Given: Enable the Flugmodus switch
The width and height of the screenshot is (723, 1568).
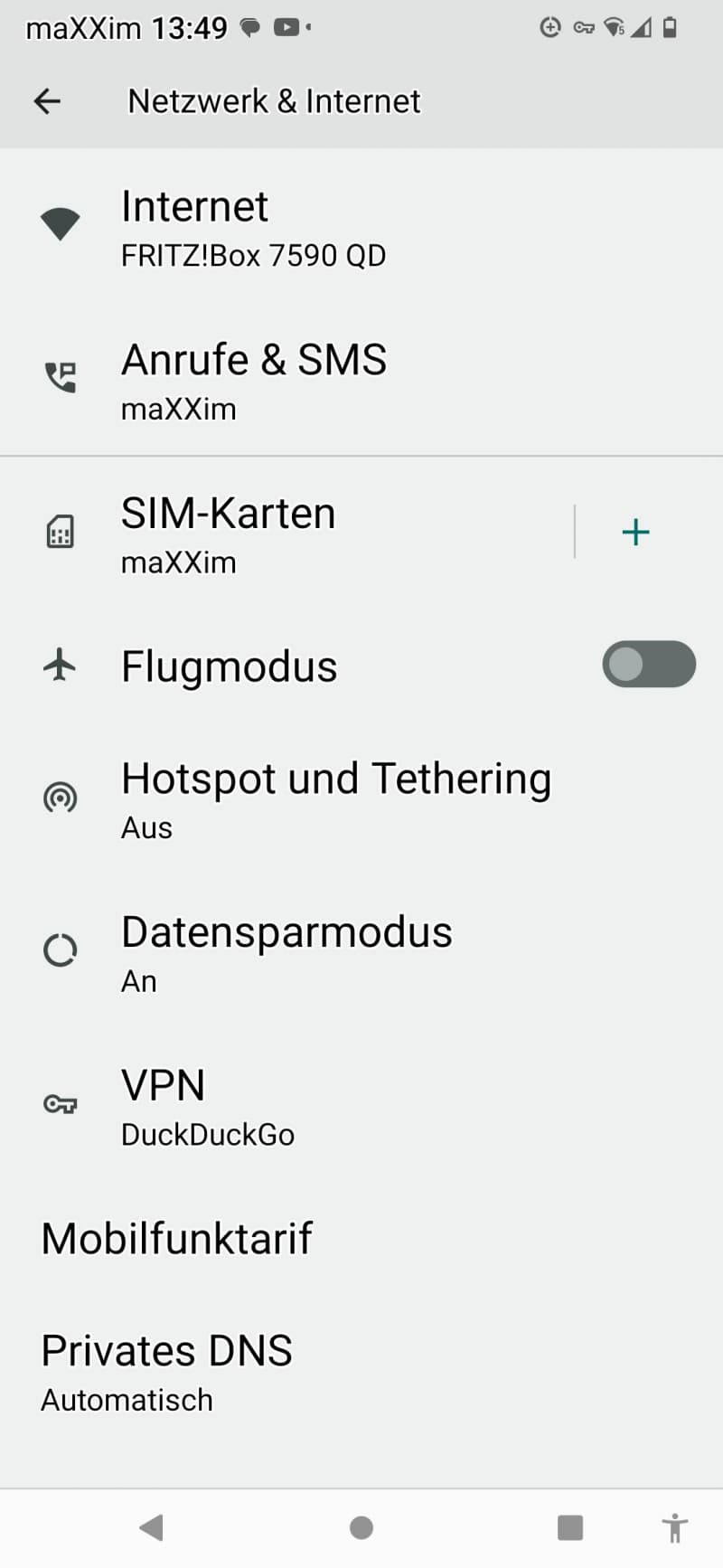Looking at the screenshot, I should click(649, 665).
